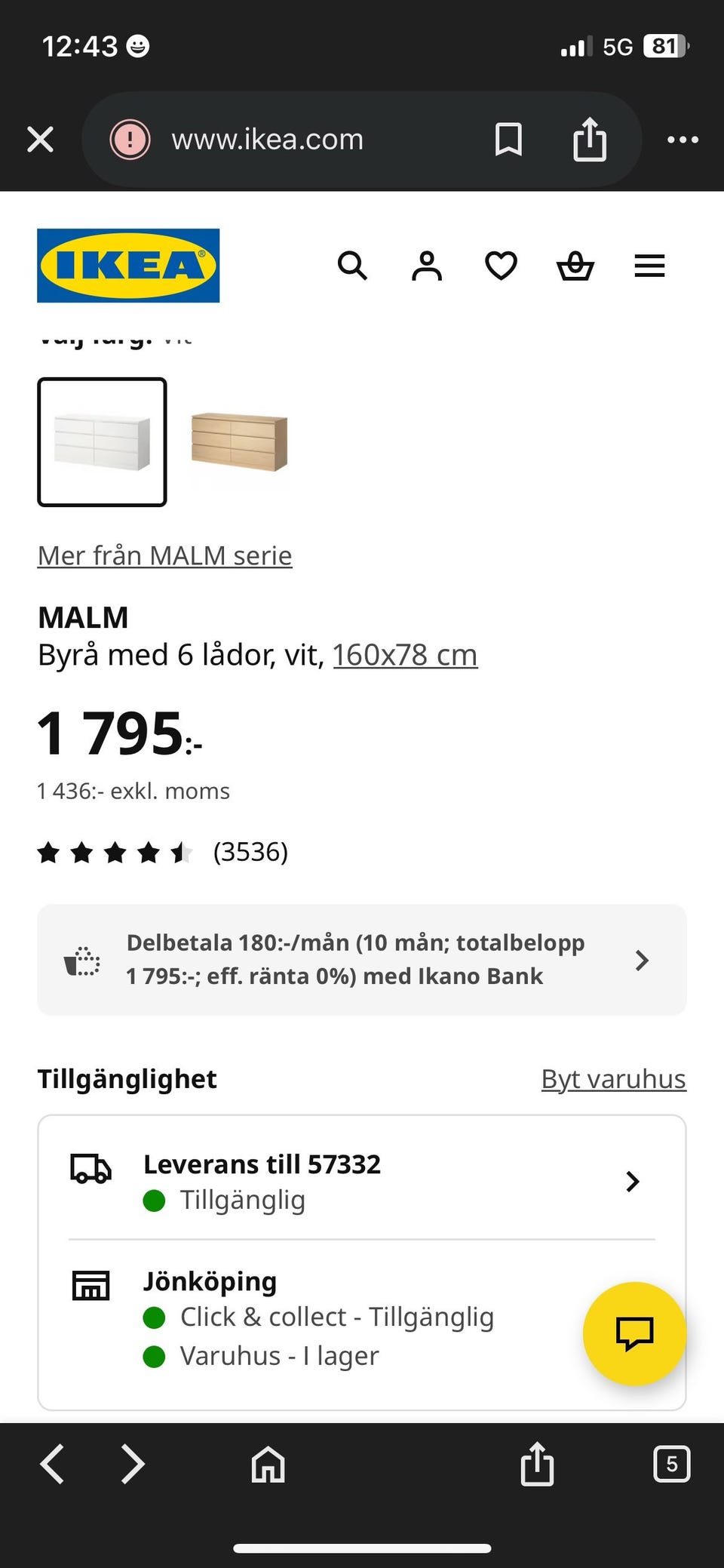Open the shopping basket icon
Viewport: 724px width, 1568px height.
point(575,266)
